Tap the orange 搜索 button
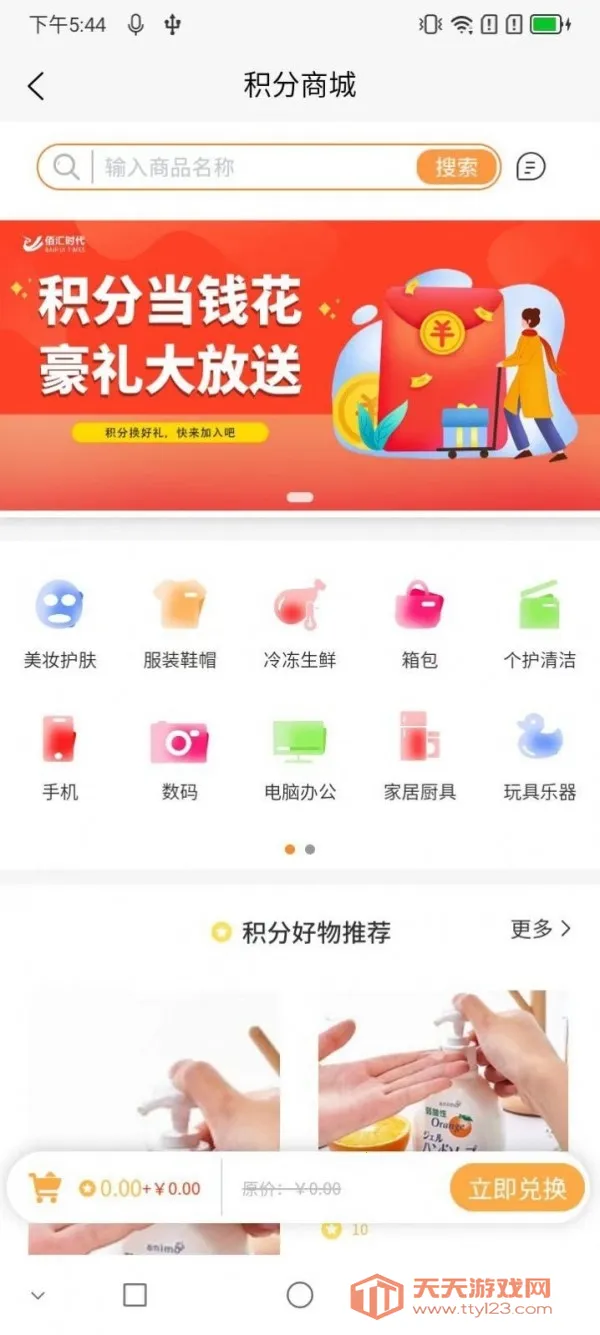 (456, 167)
